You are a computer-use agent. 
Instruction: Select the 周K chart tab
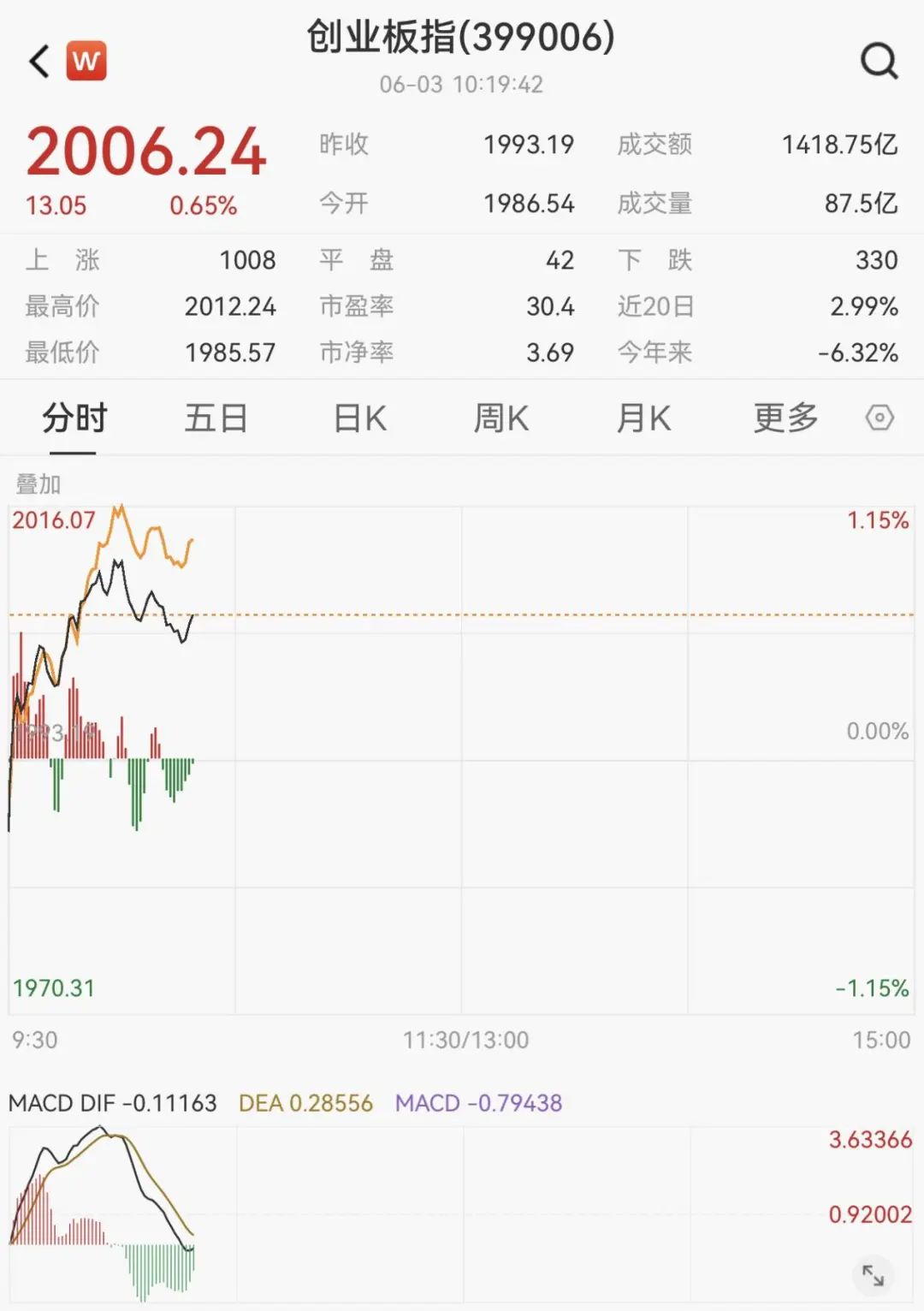[501, 417]
